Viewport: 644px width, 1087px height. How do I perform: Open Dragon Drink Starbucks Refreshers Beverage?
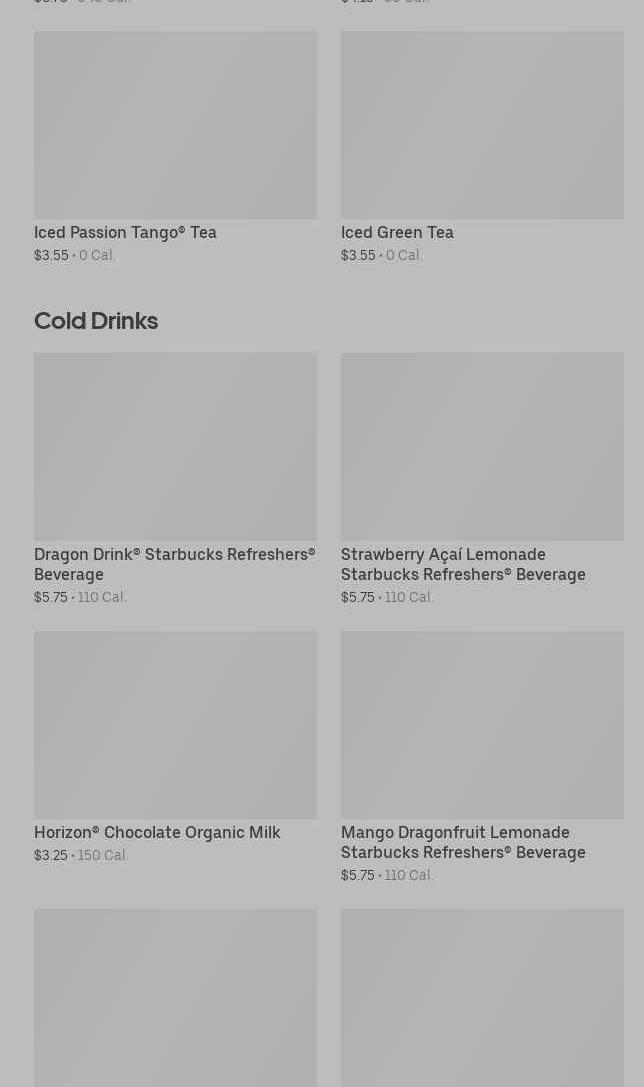175,479
